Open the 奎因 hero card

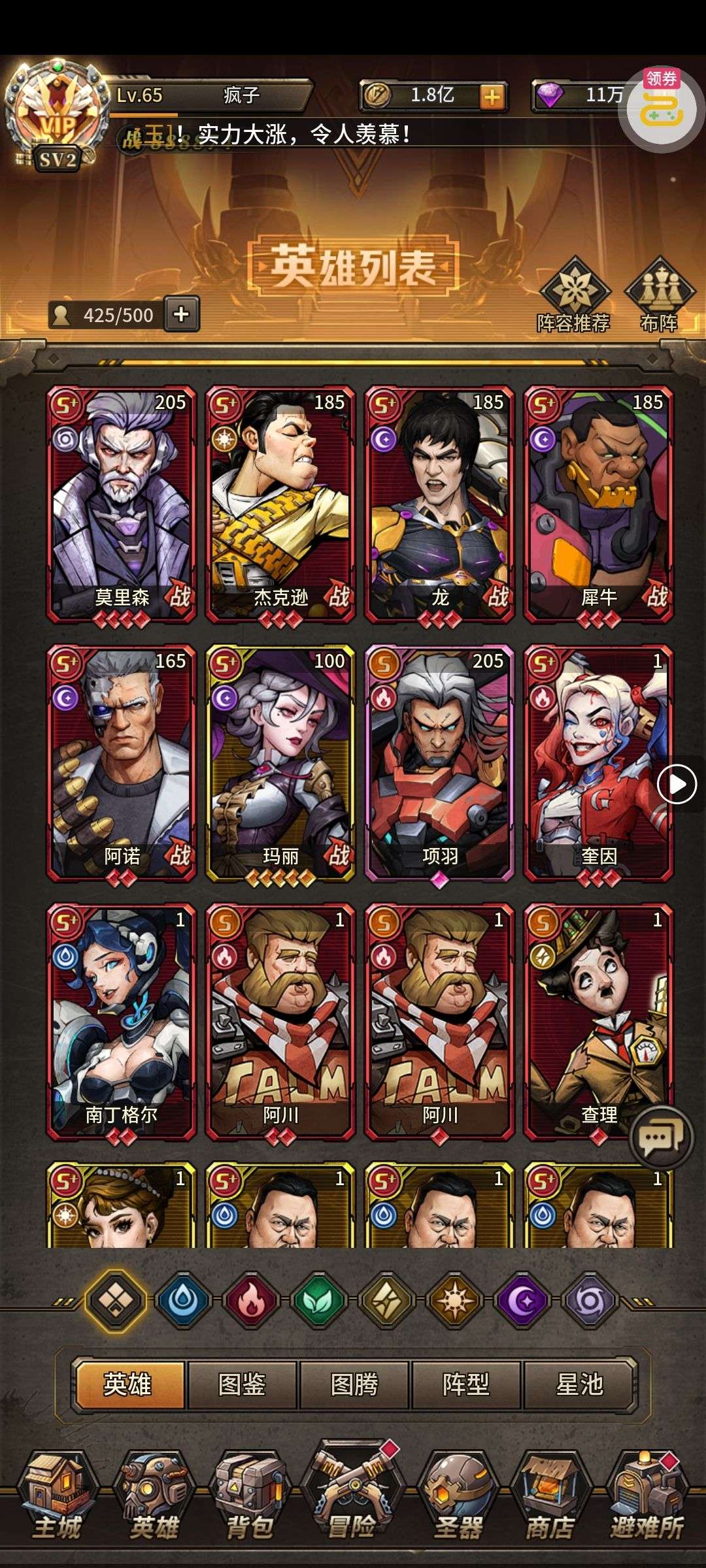pos(599,764)
